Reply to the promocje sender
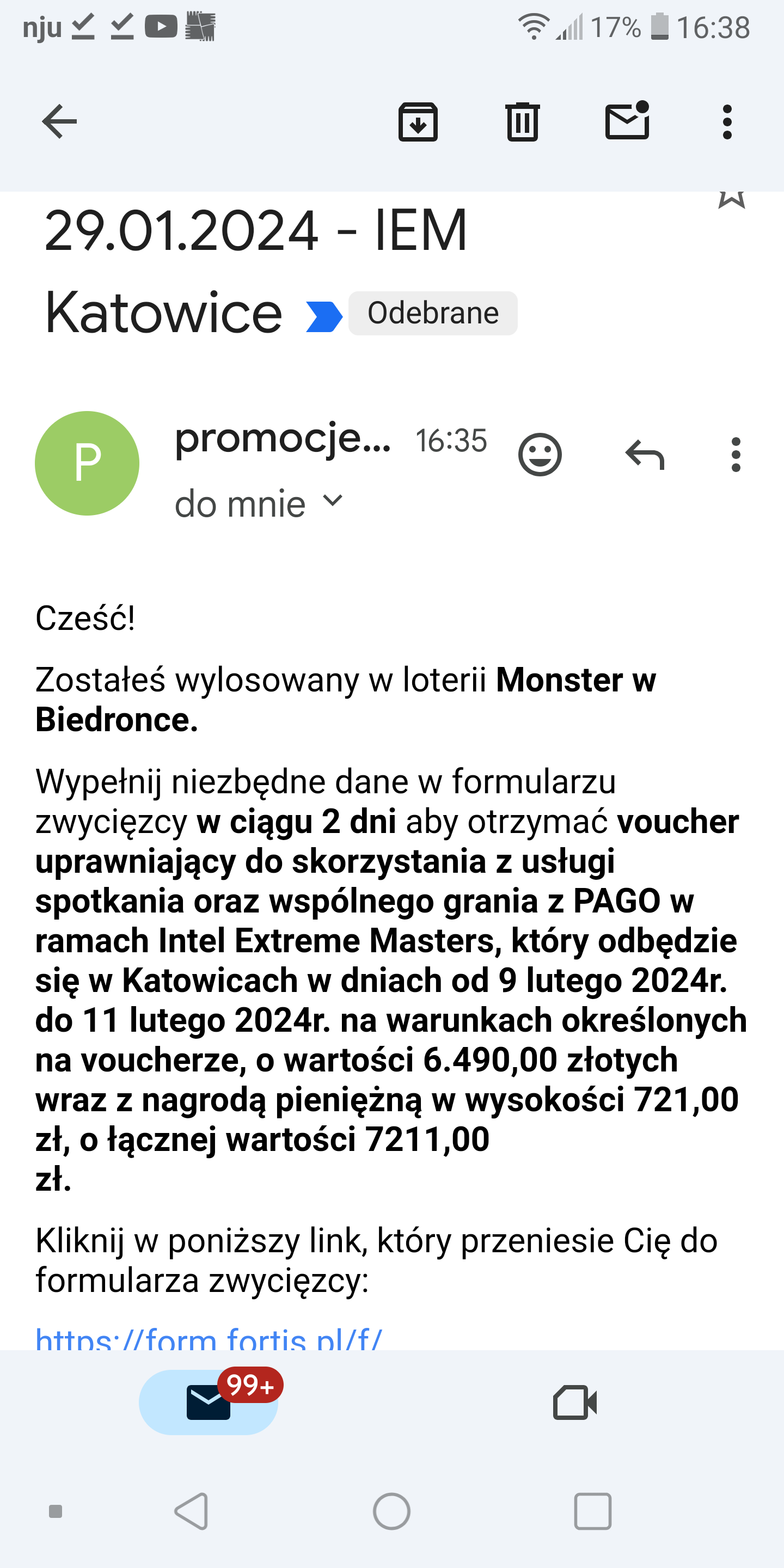 point(645,455)
